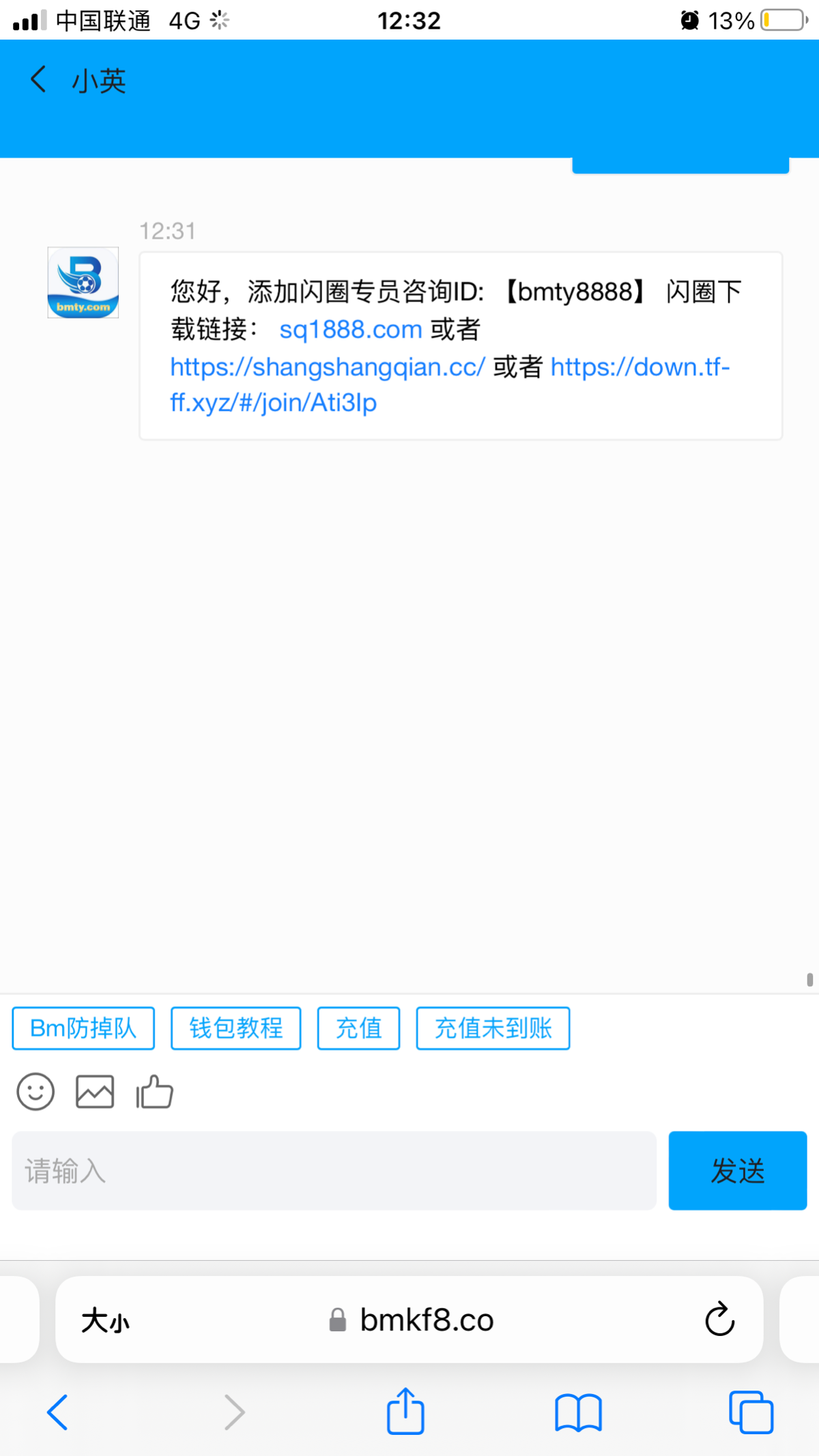Select the Bm防掉队 quick reply chip
The height and width of the screenshot is (1456, 819).
[x=83, y=1028]
